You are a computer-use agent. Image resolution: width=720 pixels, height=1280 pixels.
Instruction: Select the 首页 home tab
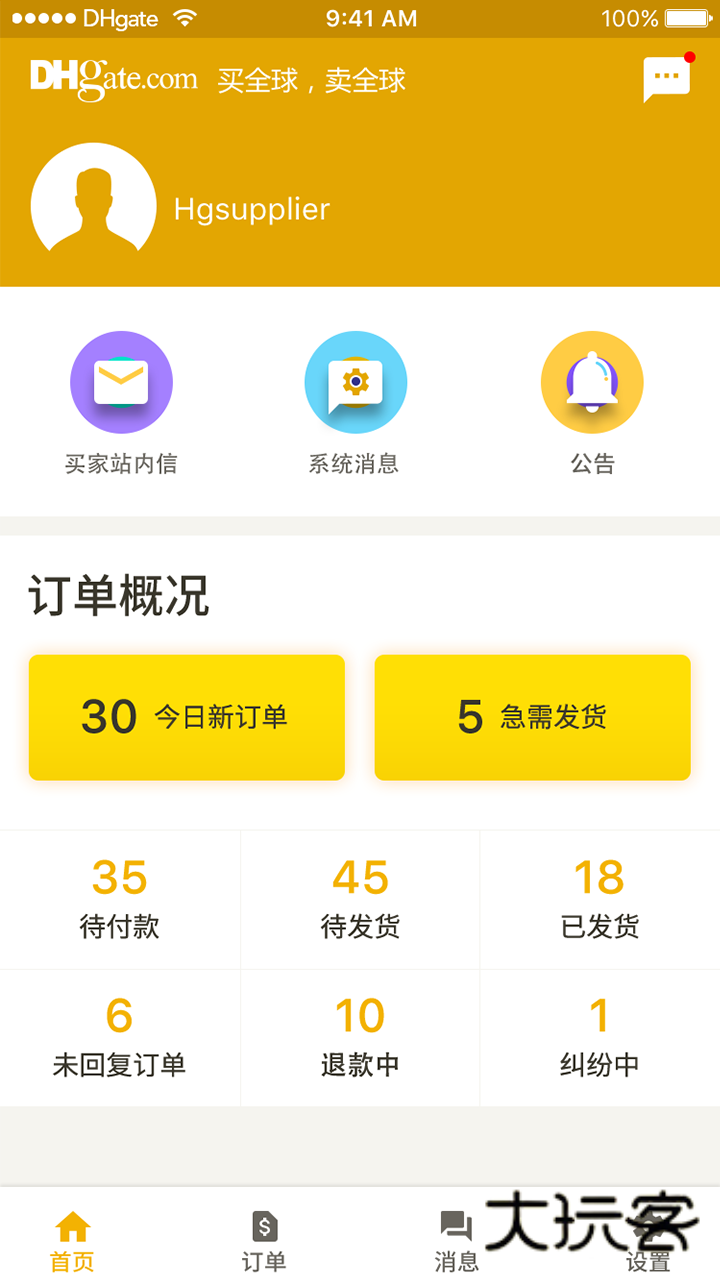click(70, 1237)
